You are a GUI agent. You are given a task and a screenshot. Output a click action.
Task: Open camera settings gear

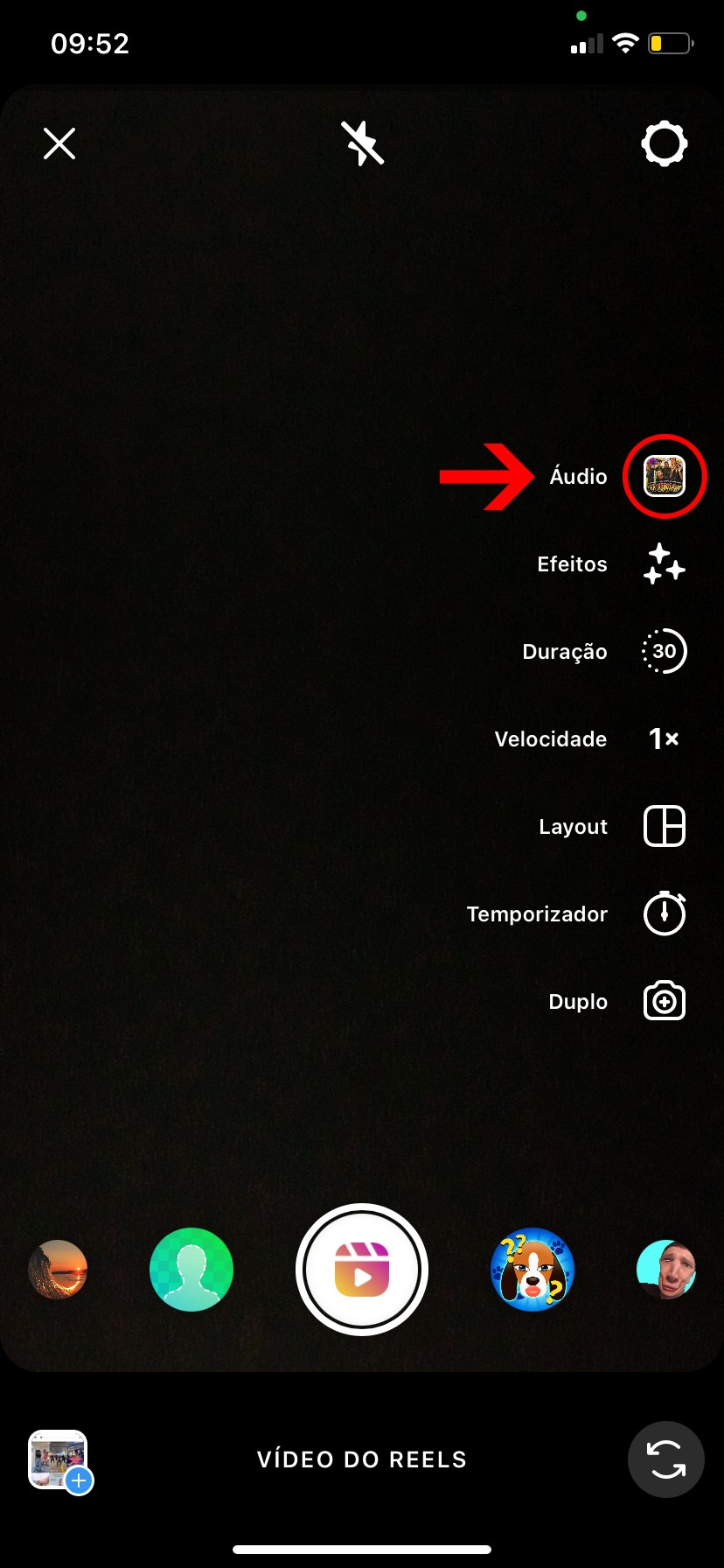tap(665, 143)
